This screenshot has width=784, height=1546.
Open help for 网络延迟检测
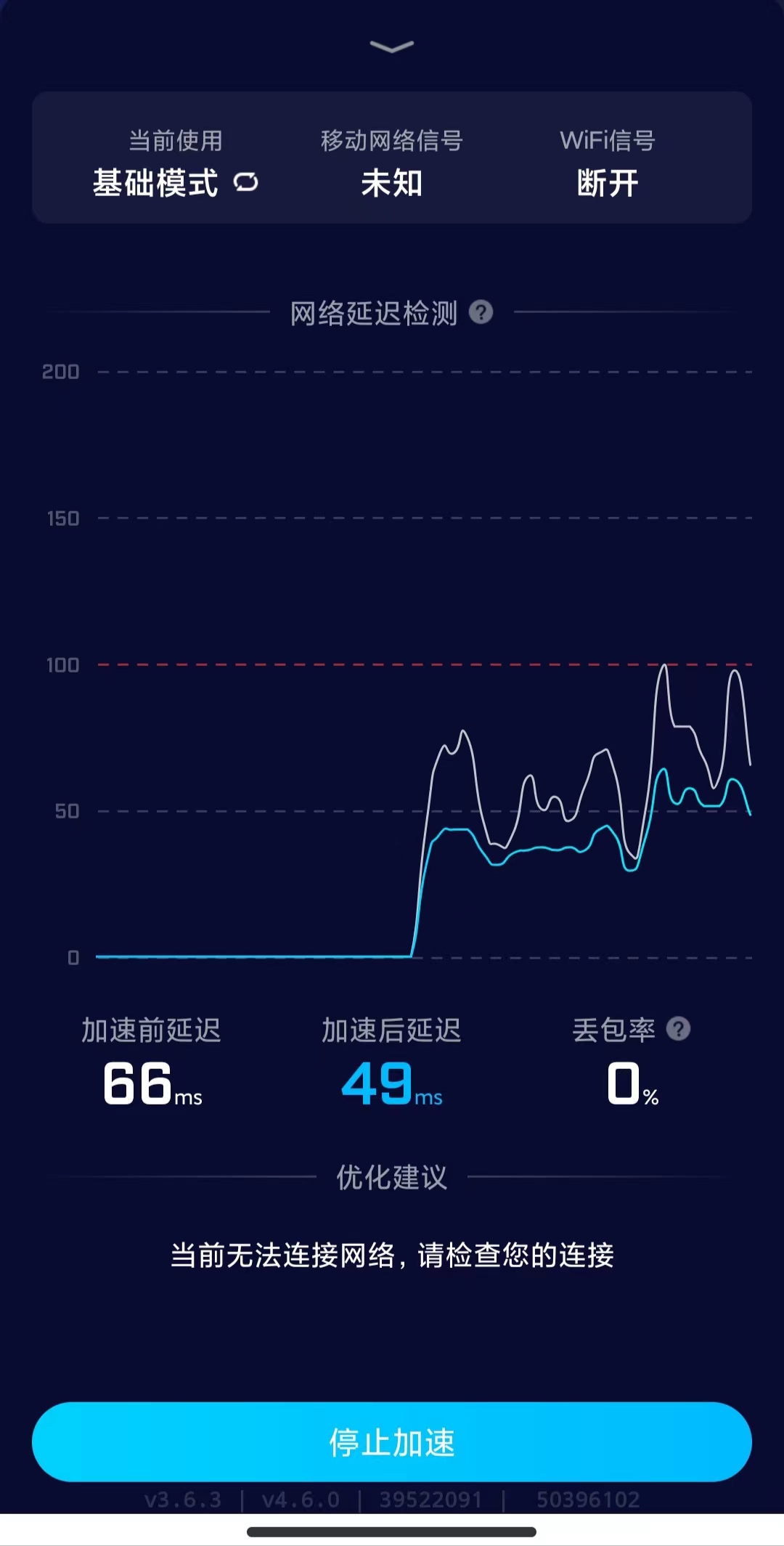pyautogui.click(x=481, y=312)
